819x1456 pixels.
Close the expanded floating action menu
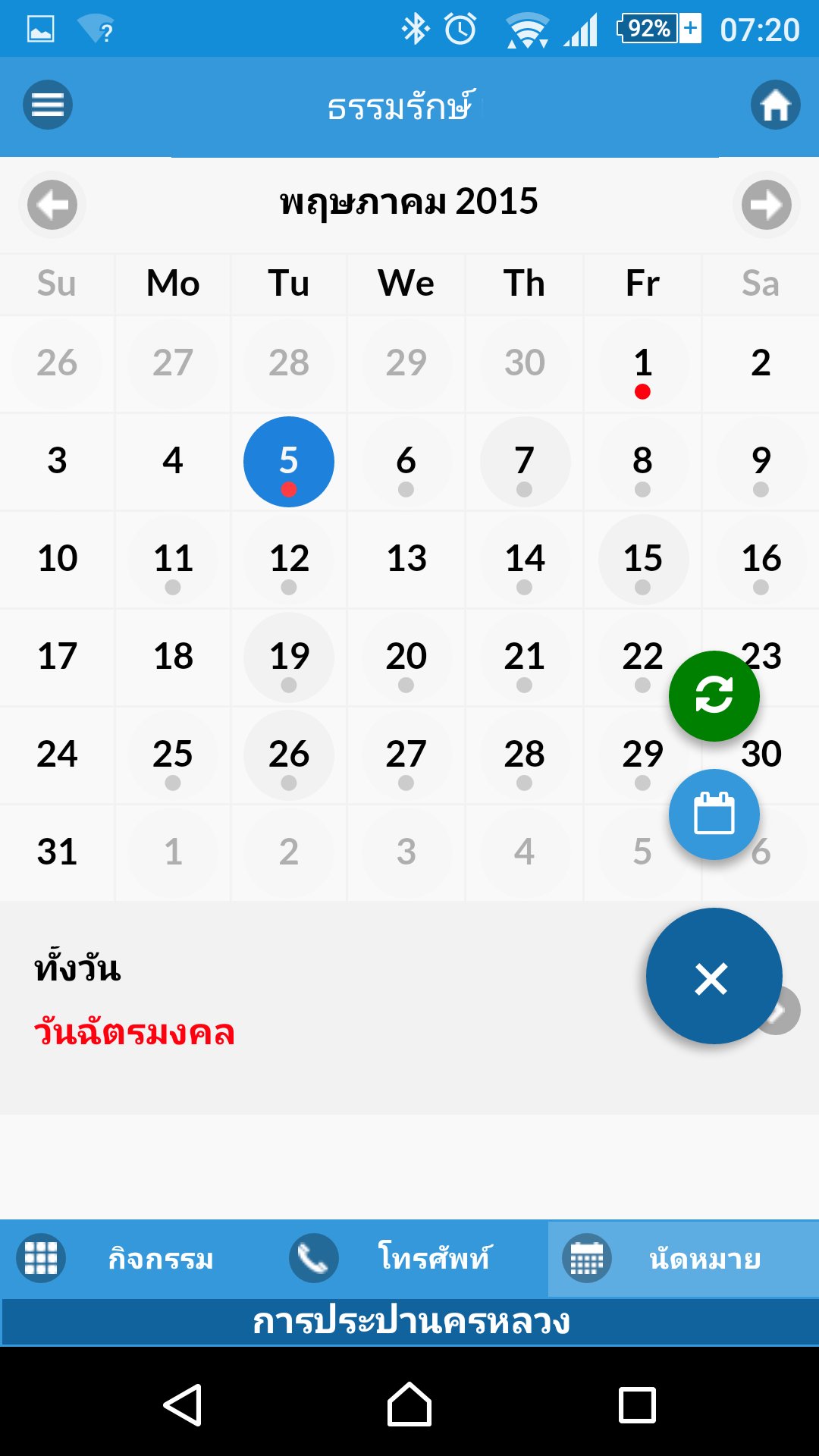713,977
